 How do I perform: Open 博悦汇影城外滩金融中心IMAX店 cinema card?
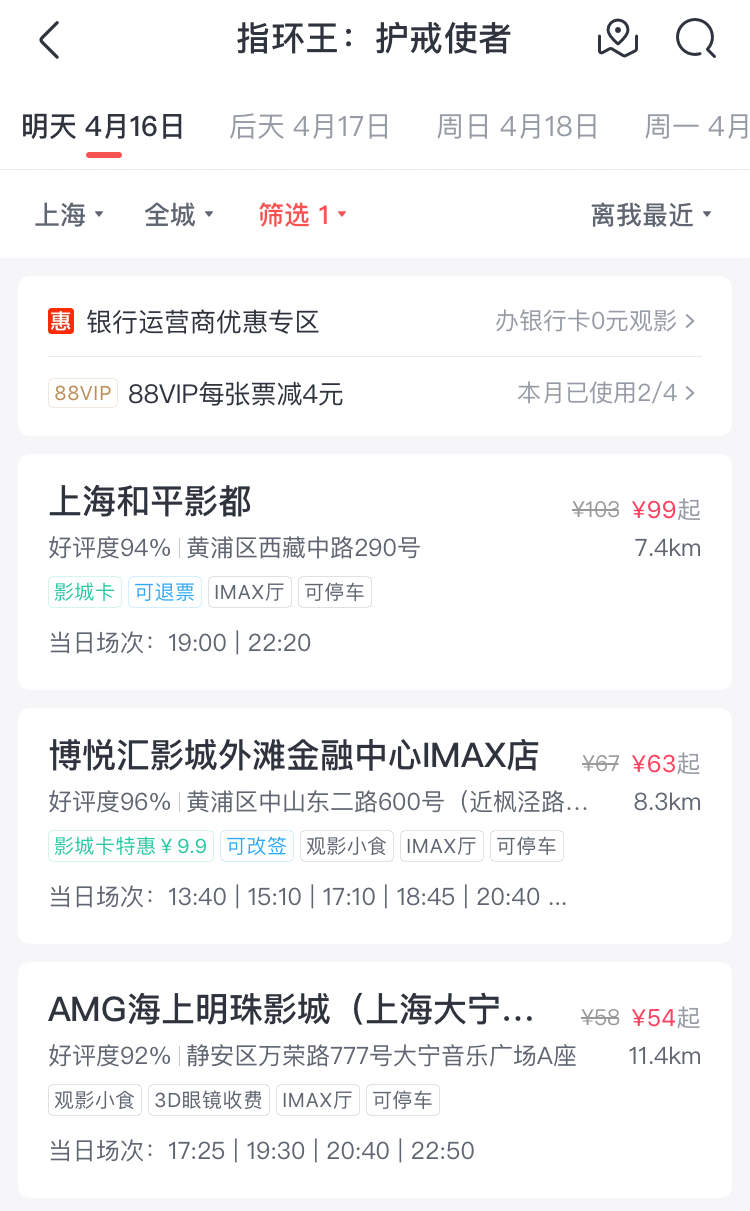(375, 826)
